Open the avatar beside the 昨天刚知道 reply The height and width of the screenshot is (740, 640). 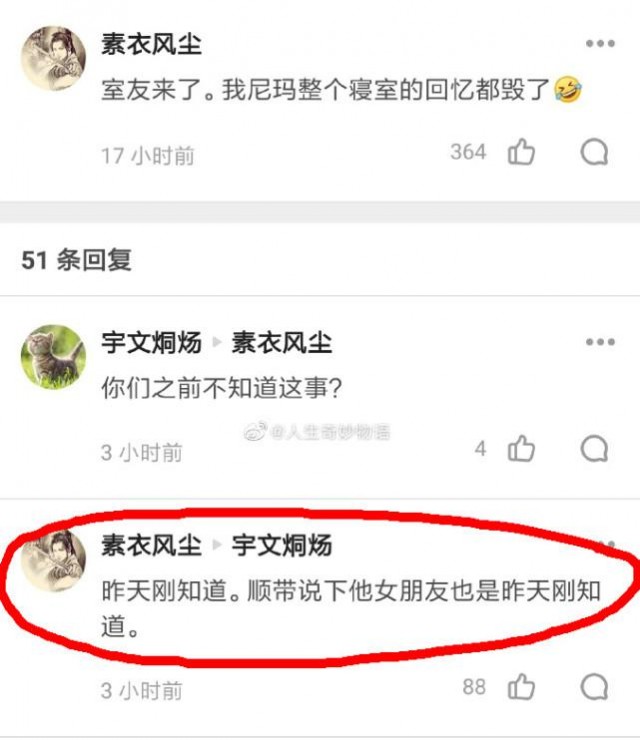(x=53, y=560)
